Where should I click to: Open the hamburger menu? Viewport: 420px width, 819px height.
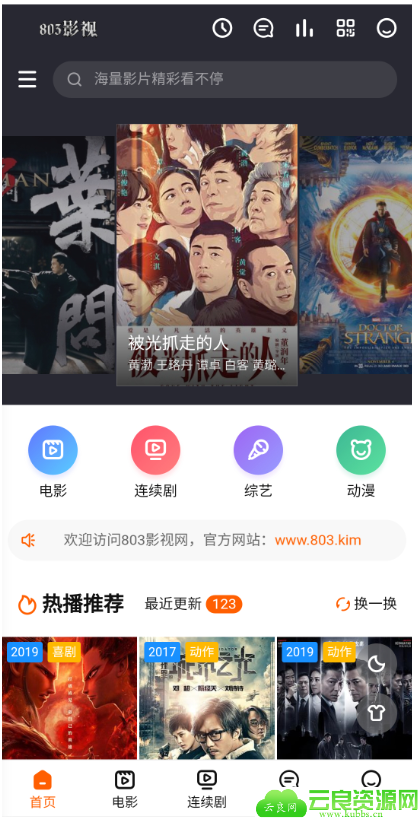coord(27,79)
